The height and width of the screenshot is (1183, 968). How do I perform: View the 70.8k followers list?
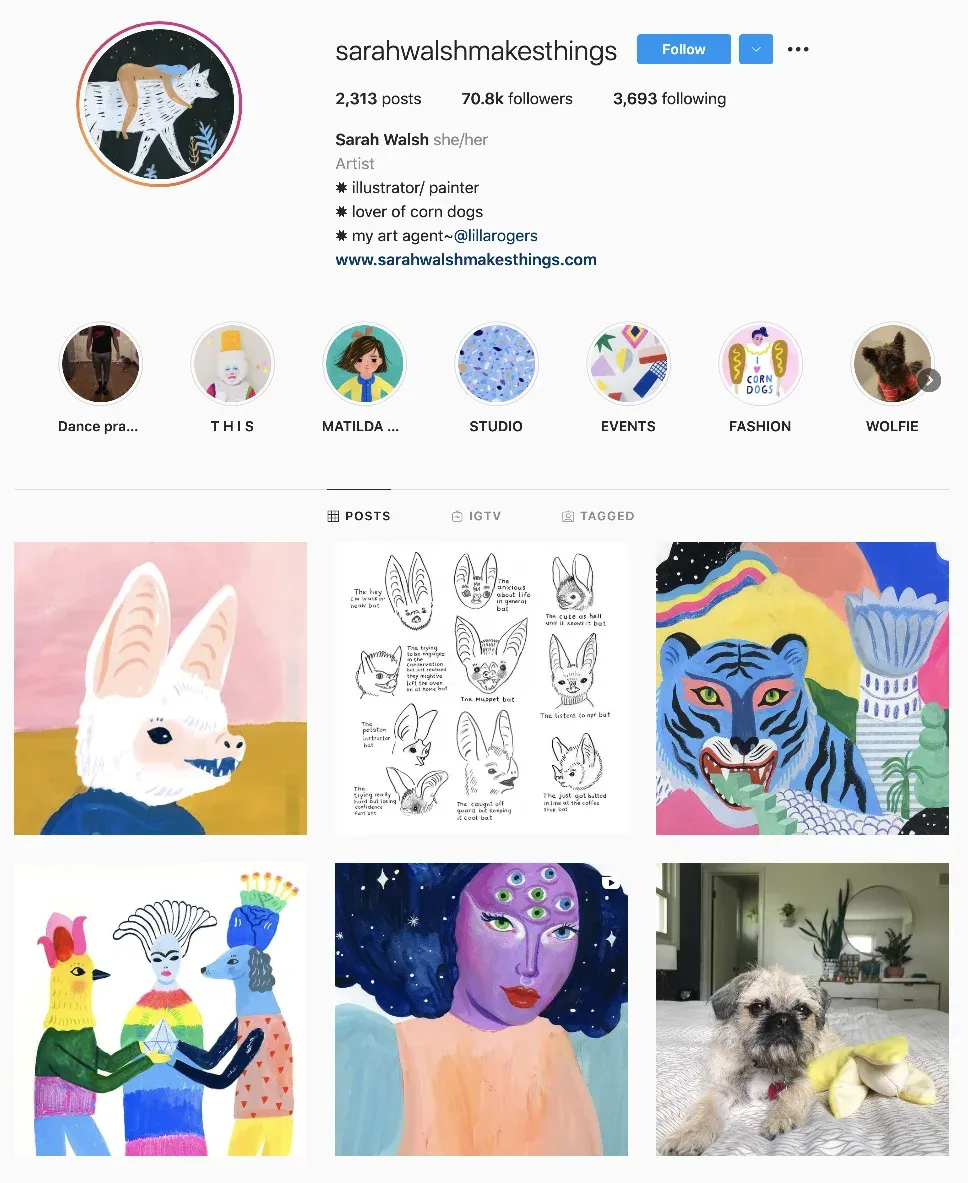click(x=517, y=99)
